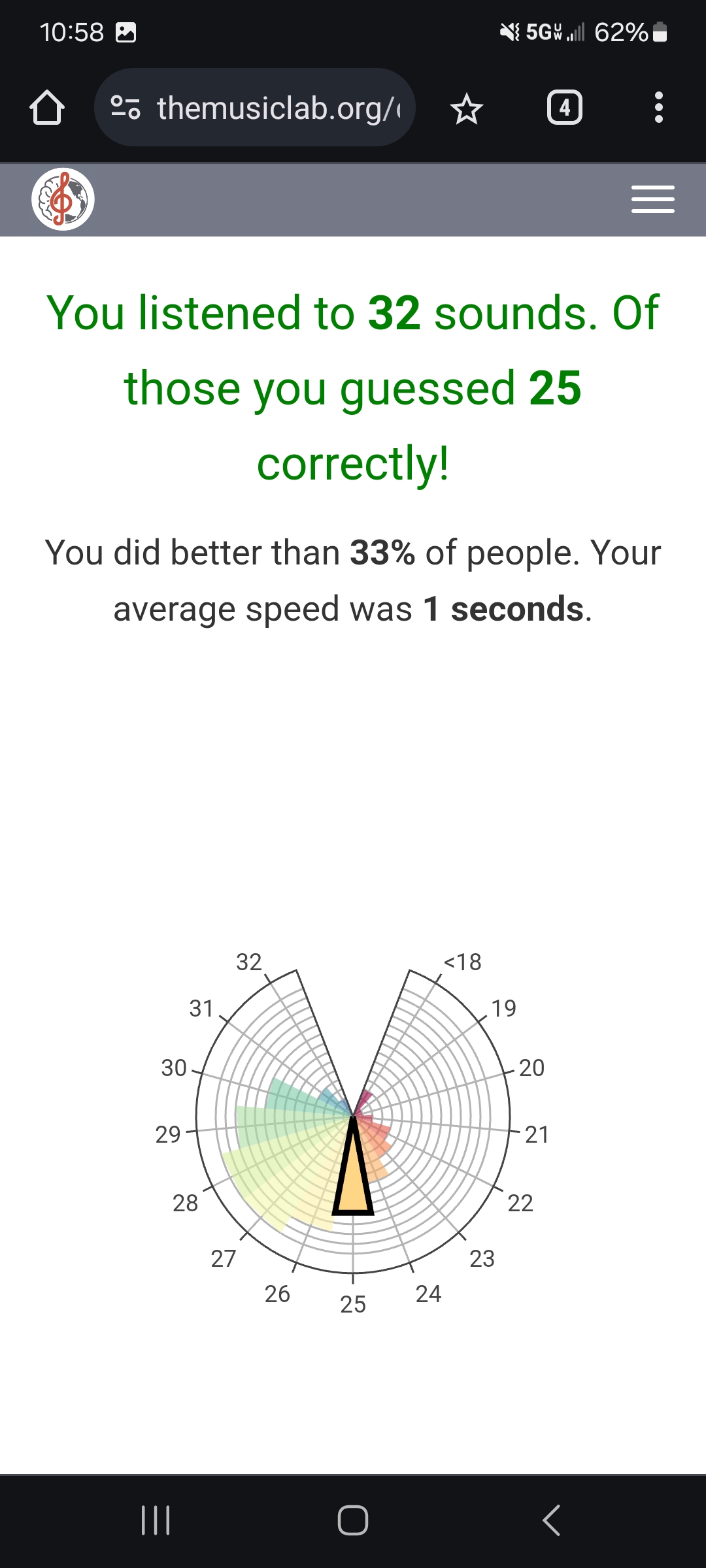
Task: Open the tab switcher showing 4 tabs
Action: click(x=565, y=108)
